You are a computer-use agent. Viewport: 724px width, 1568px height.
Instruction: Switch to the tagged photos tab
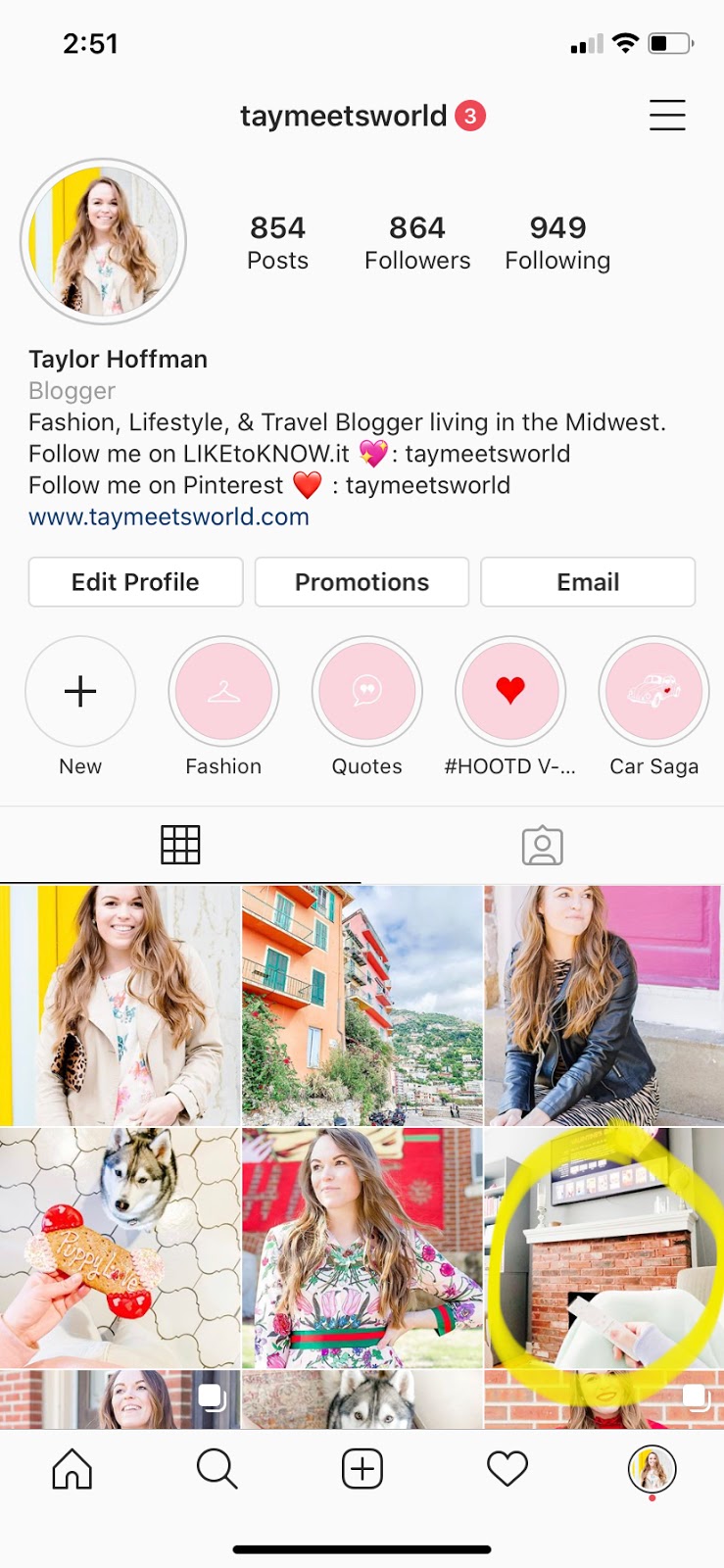click(x=542, y=846)
